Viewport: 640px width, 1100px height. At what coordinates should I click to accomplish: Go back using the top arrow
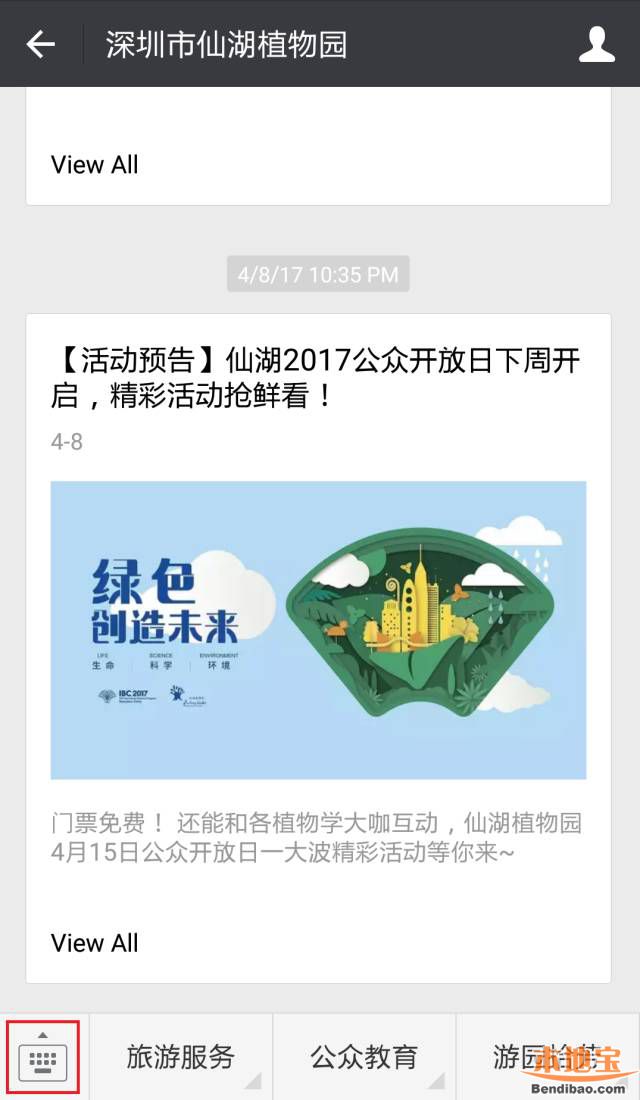[x=41, y=44]
